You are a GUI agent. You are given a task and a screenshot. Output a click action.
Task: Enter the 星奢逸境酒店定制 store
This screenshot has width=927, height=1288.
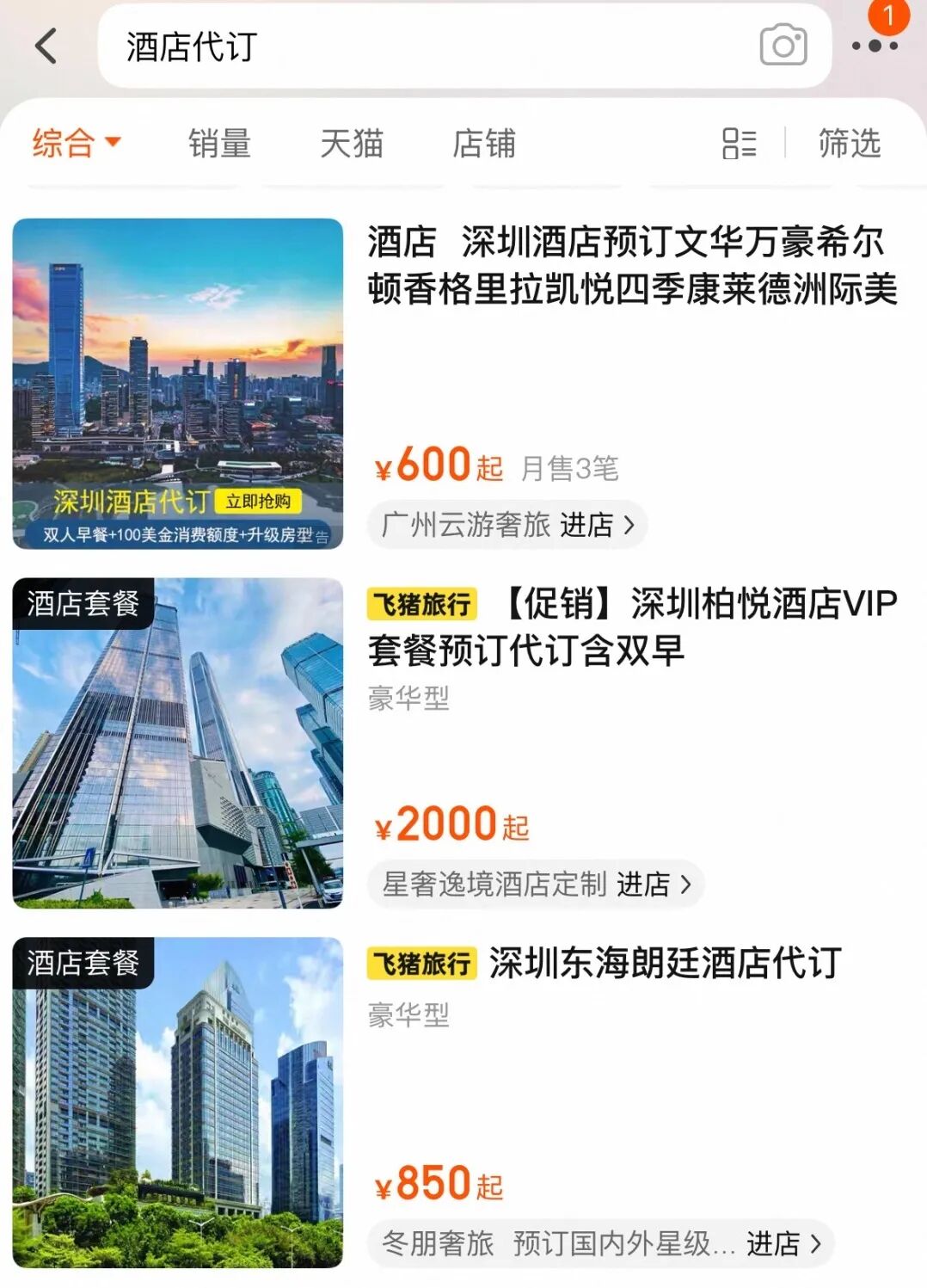[536, 884]
